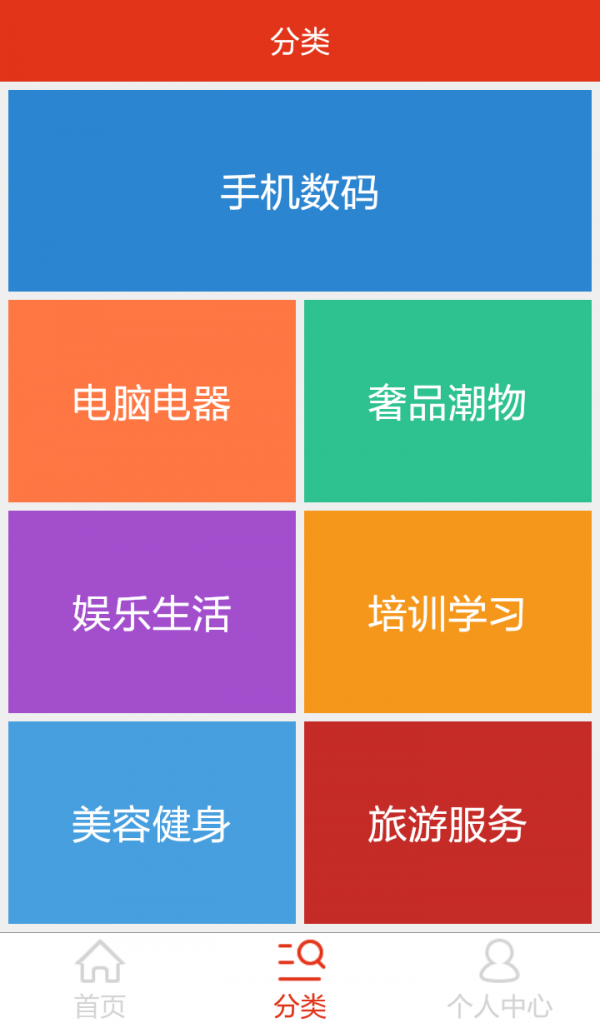Open 奢品潮物 category
The width and height of the screenshot is (600, 1023).
[x=448, y=401]
